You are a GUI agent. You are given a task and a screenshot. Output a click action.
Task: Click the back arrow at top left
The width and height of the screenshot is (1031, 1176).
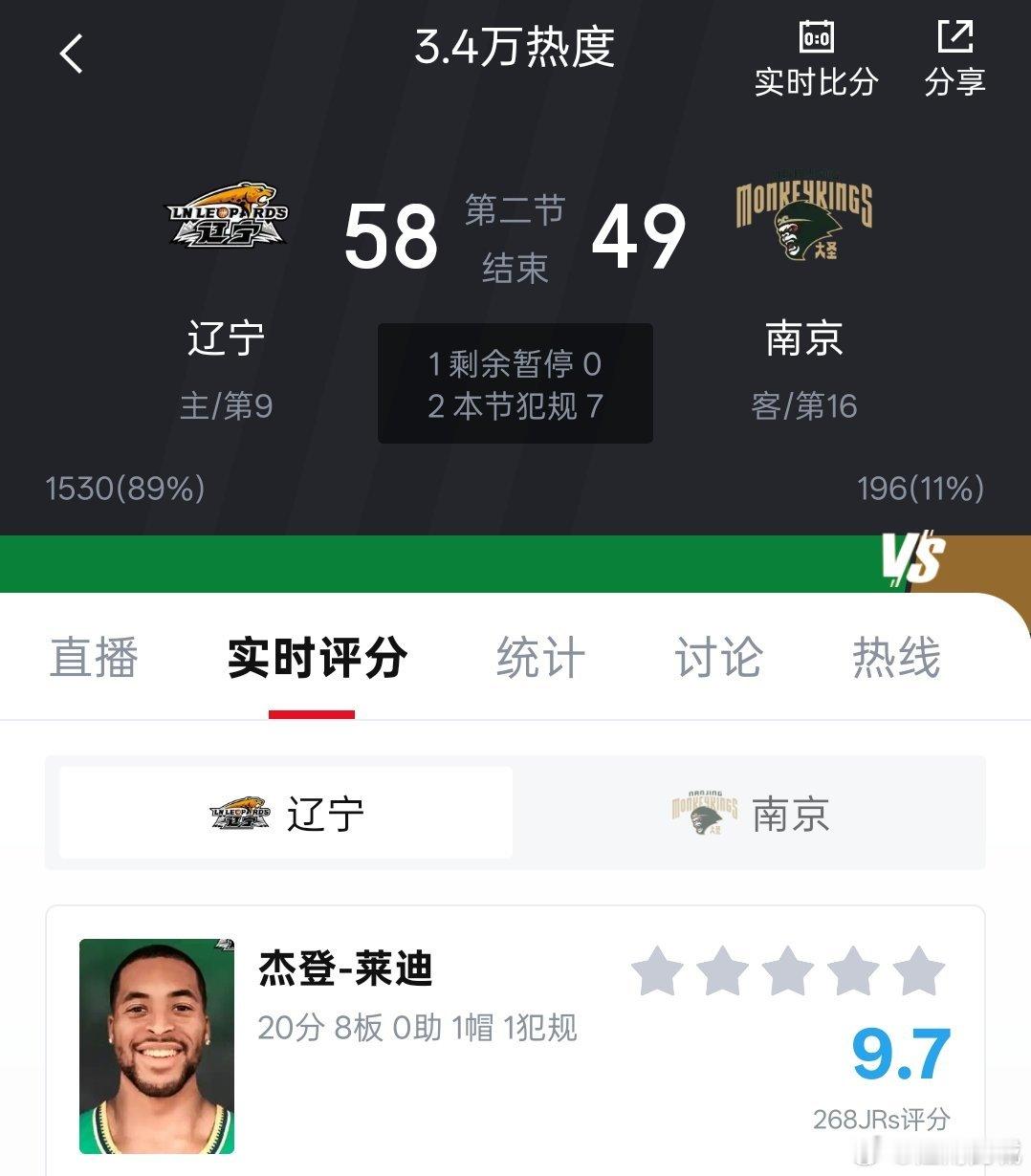pos(71,54)
